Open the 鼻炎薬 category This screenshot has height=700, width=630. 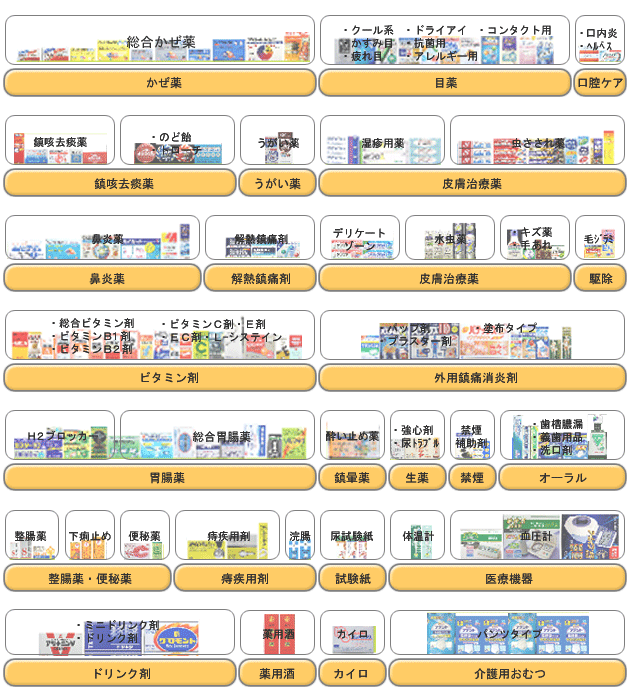[x=102, y=278]
